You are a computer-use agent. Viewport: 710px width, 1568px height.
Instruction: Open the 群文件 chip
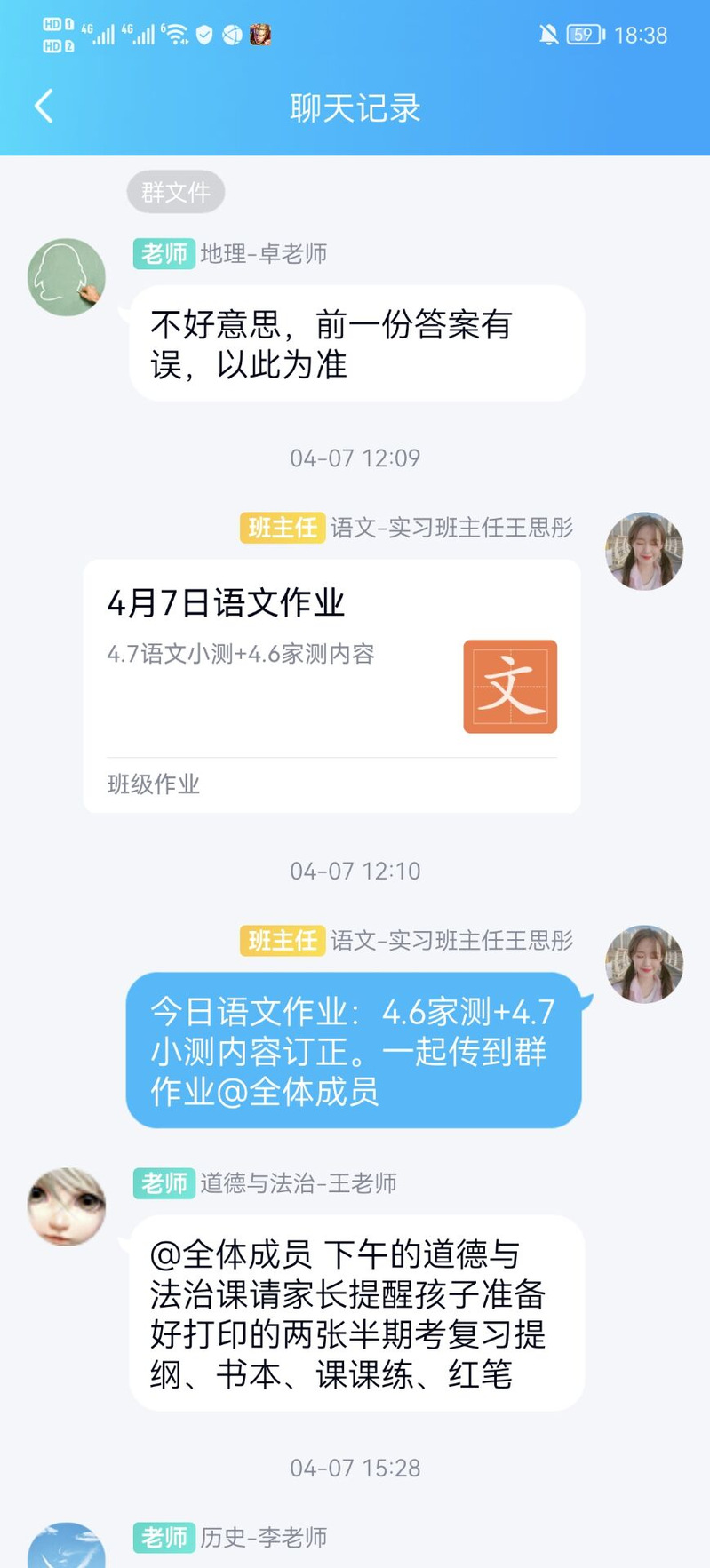pos(176,192)
